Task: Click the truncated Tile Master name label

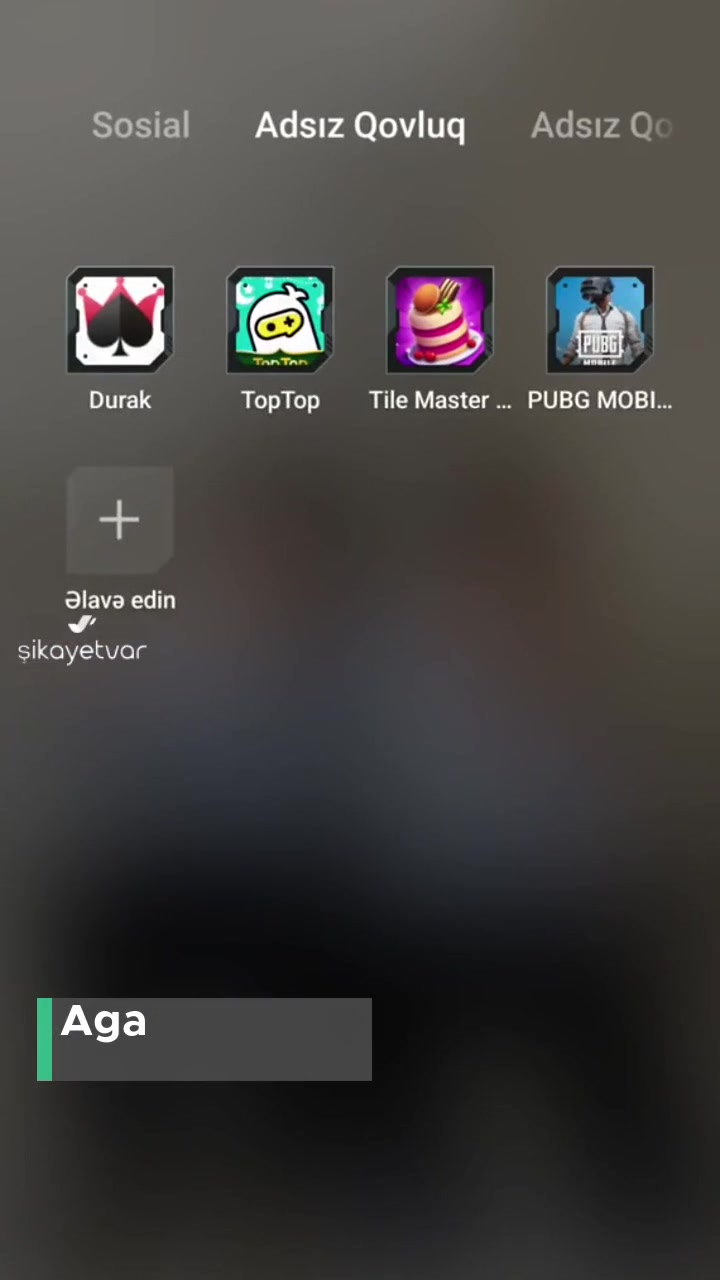Action: click(440, 399)
